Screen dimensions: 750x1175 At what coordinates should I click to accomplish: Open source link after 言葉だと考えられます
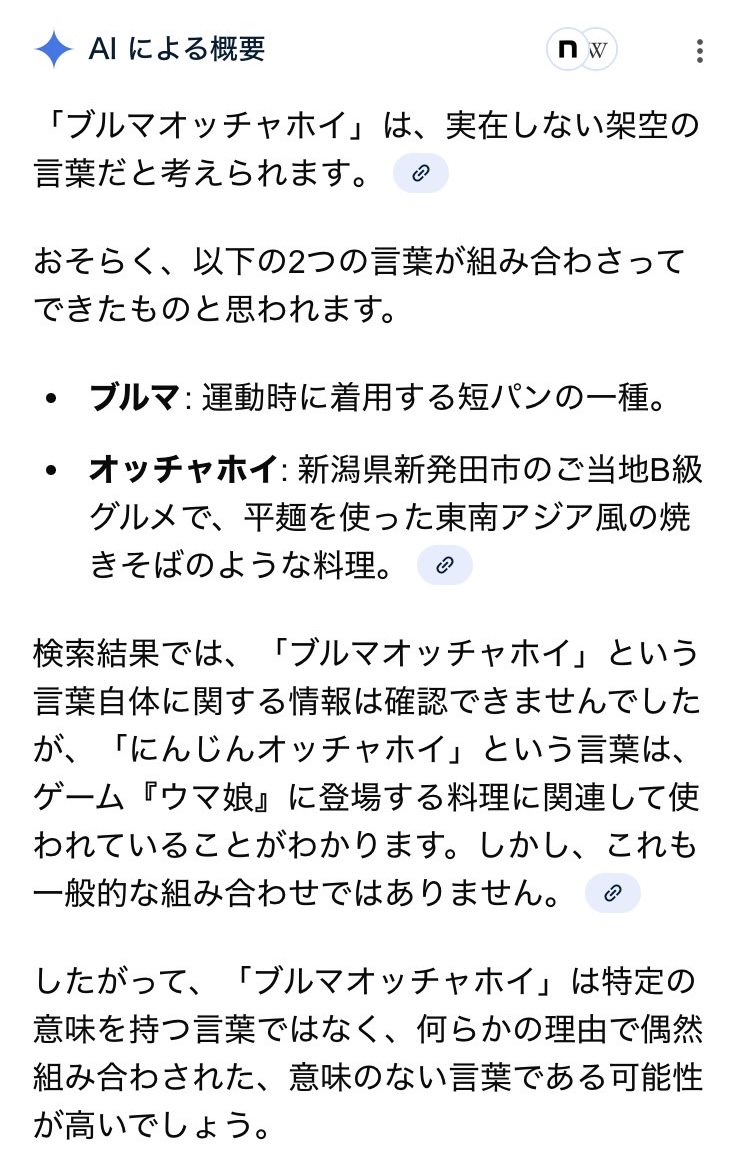pos(421,174)
